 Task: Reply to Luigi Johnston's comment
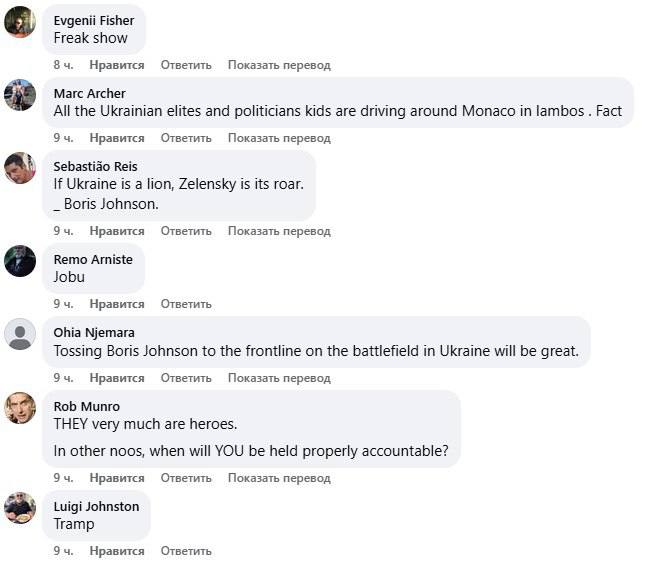point(186,551)
